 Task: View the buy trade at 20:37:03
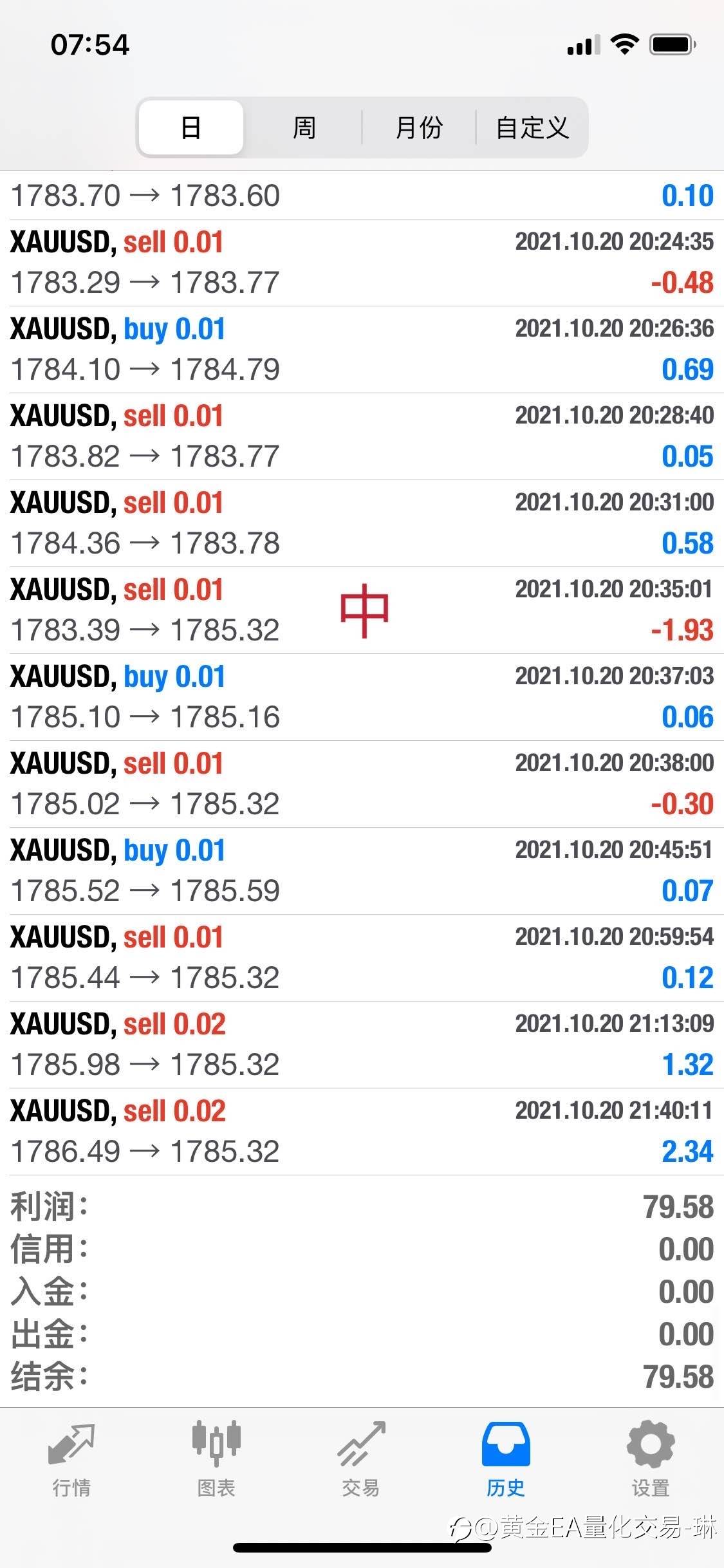pyautogui.click(x=362, y=697)
